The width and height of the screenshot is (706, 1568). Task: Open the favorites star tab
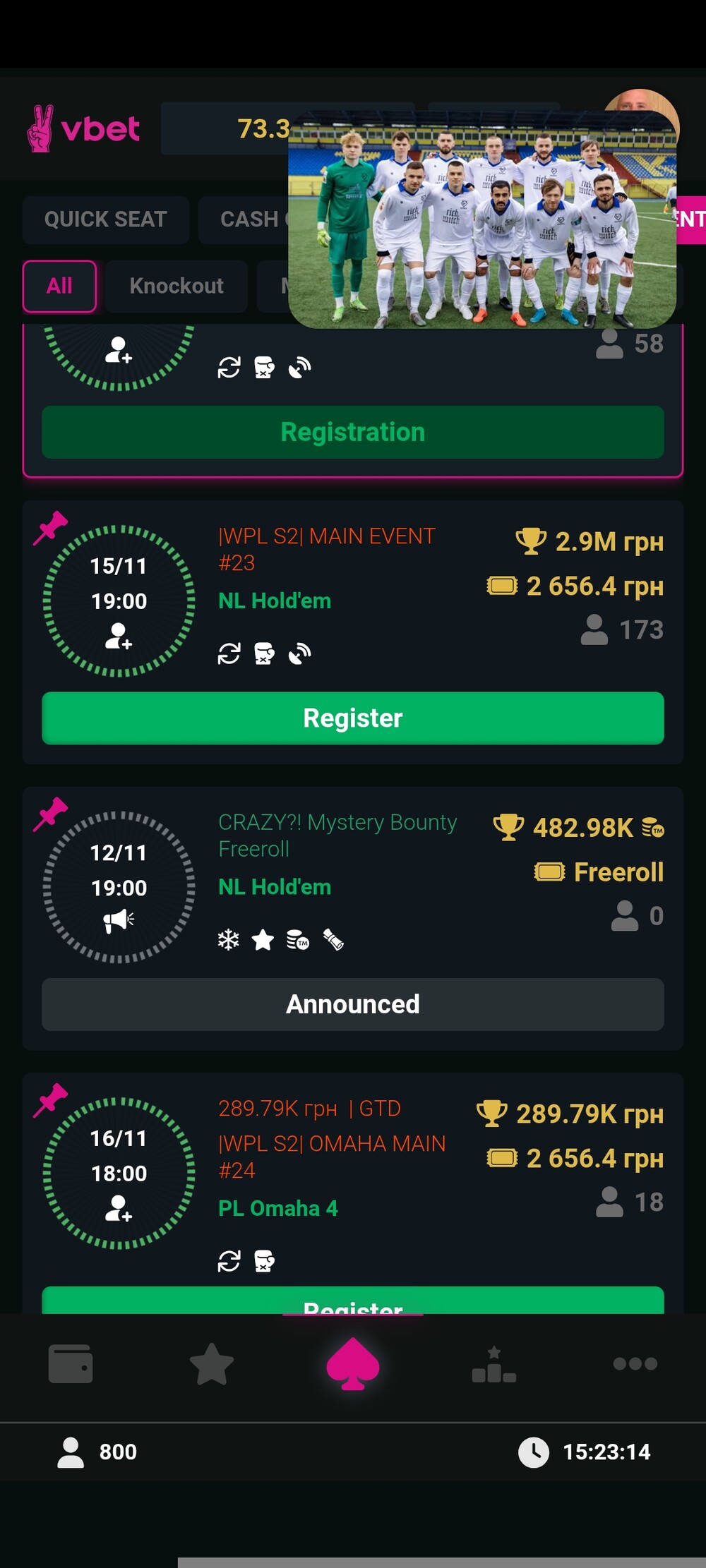tap(212, 1363)
